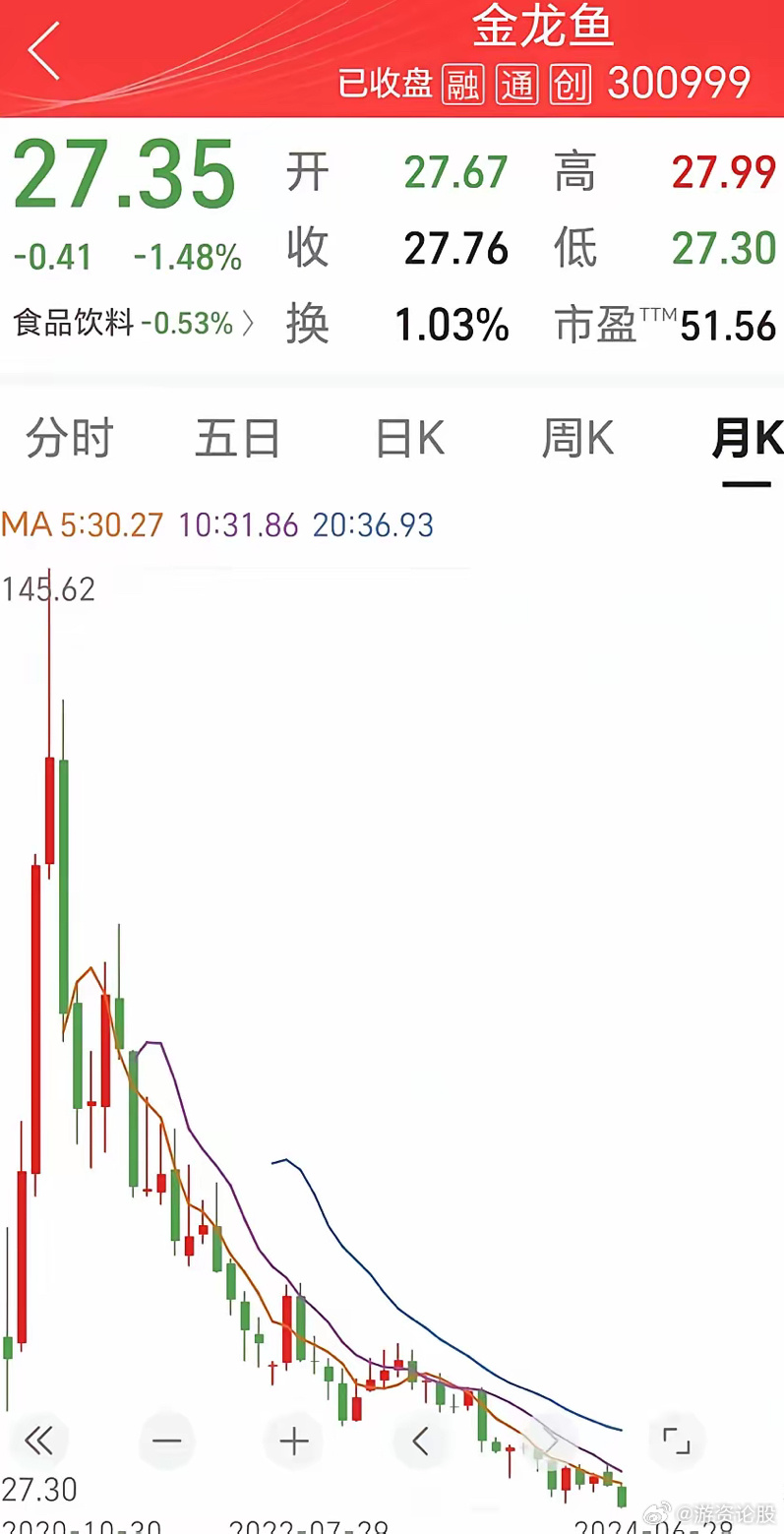Pan the chart using the left arrow icon
784x1534 pixels.
coord(421,1441)
